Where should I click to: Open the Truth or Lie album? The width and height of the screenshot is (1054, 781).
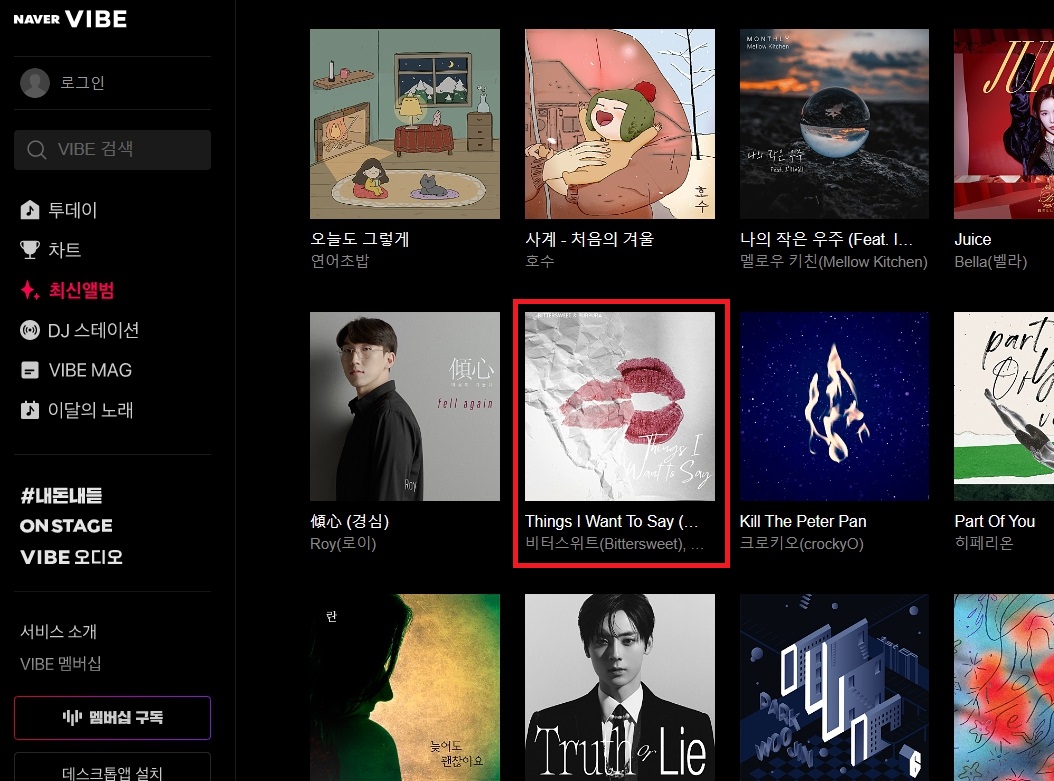(x=619, y=688)
